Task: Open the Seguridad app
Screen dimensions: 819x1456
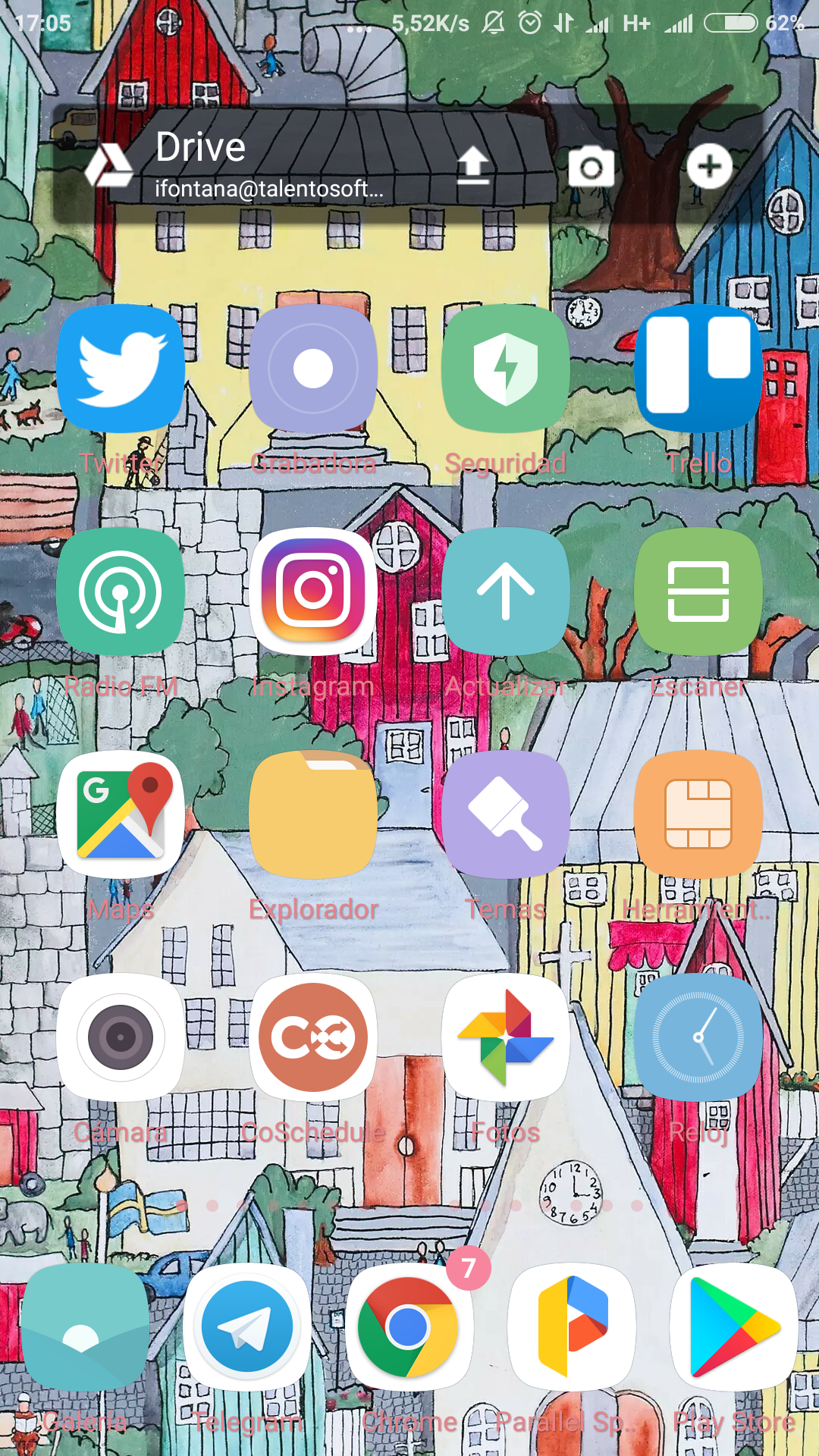Action: 506,369
